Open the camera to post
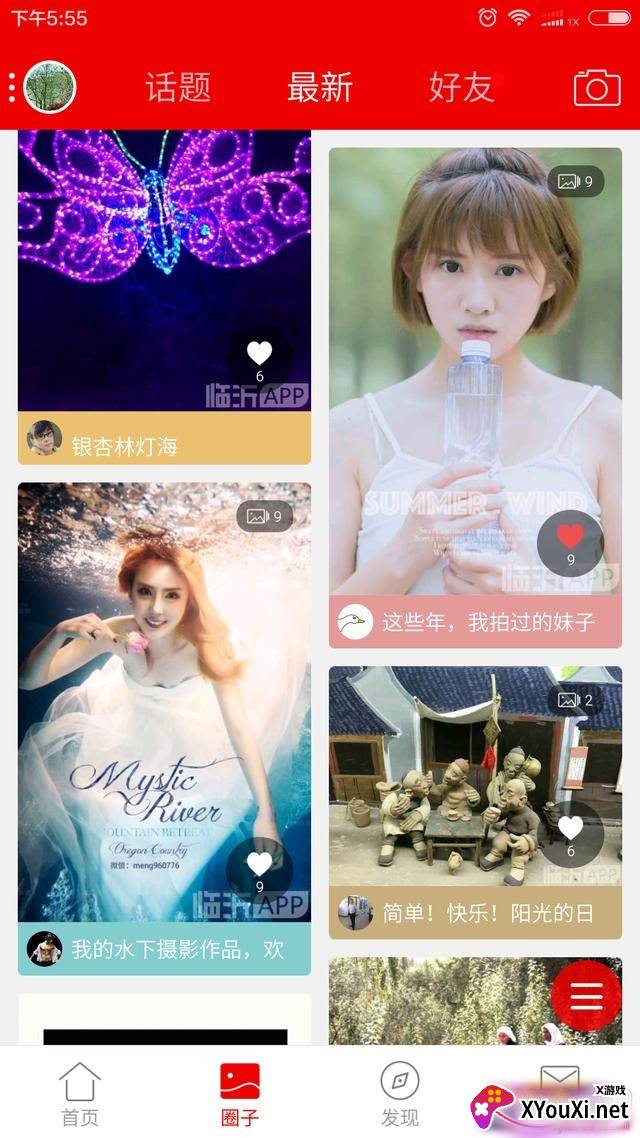The height and width of the screenshot is (1138, 640). click(597, 88)
